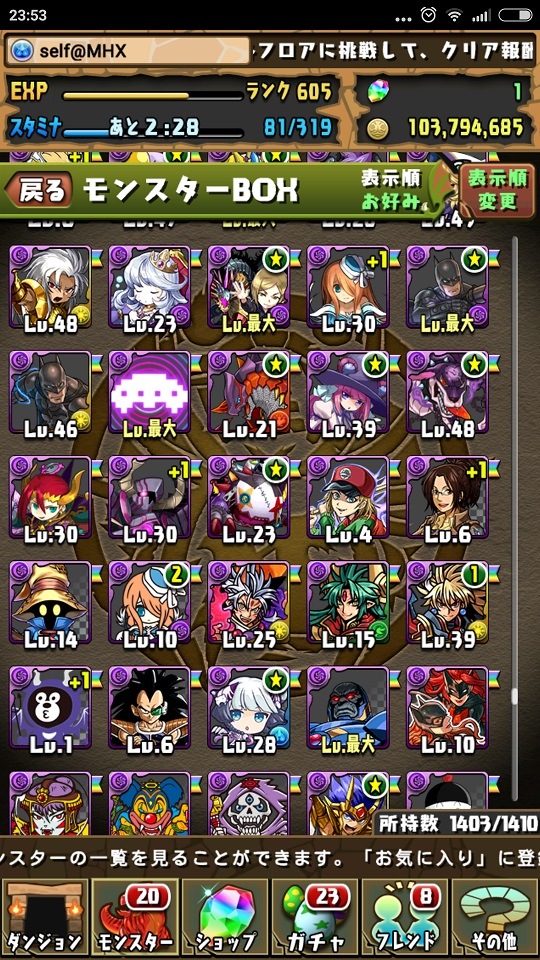Select the white-haired monster at Lv.48
Viewport: 540px width, 960px height.
(x=50, y=288)
